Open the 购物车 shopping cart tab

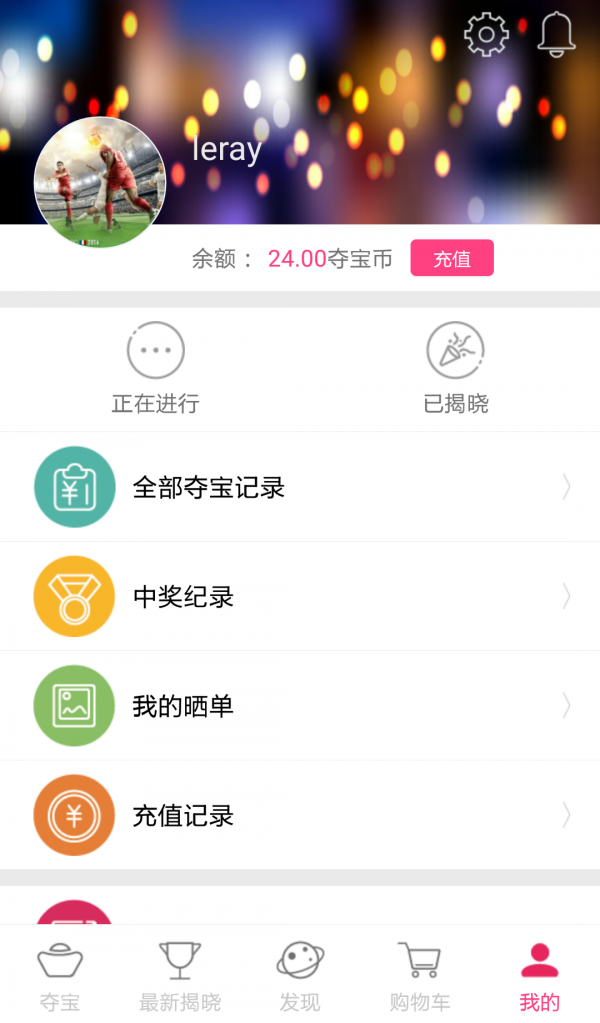pyautogui.click(x=420, y=976)
